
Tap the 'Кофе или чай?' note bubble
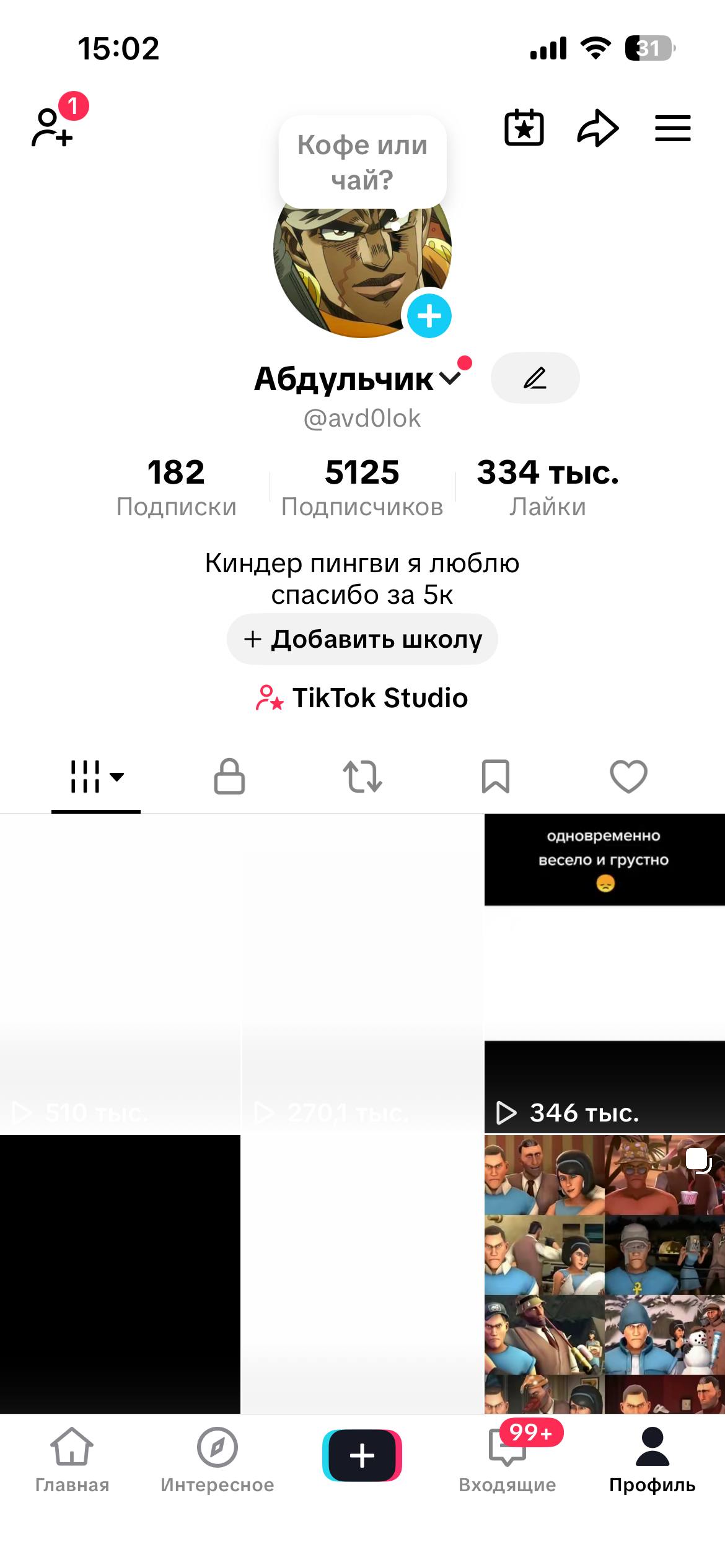click(362, 162)
